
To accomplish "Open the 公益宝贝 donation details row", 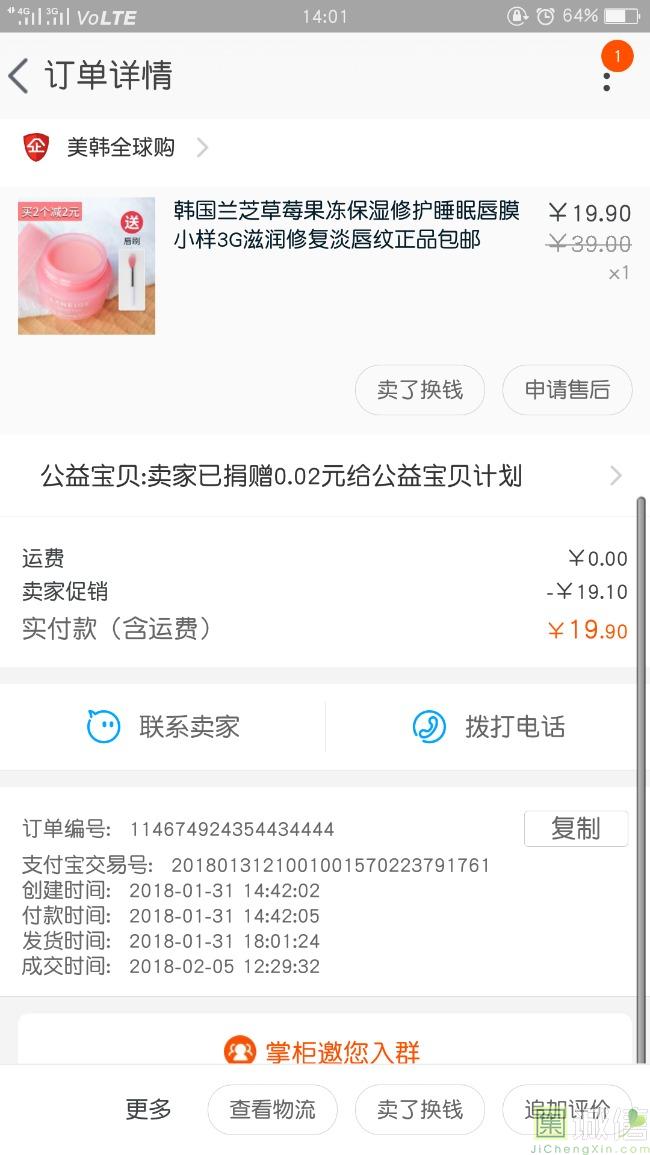I will [x=325, y=476].
